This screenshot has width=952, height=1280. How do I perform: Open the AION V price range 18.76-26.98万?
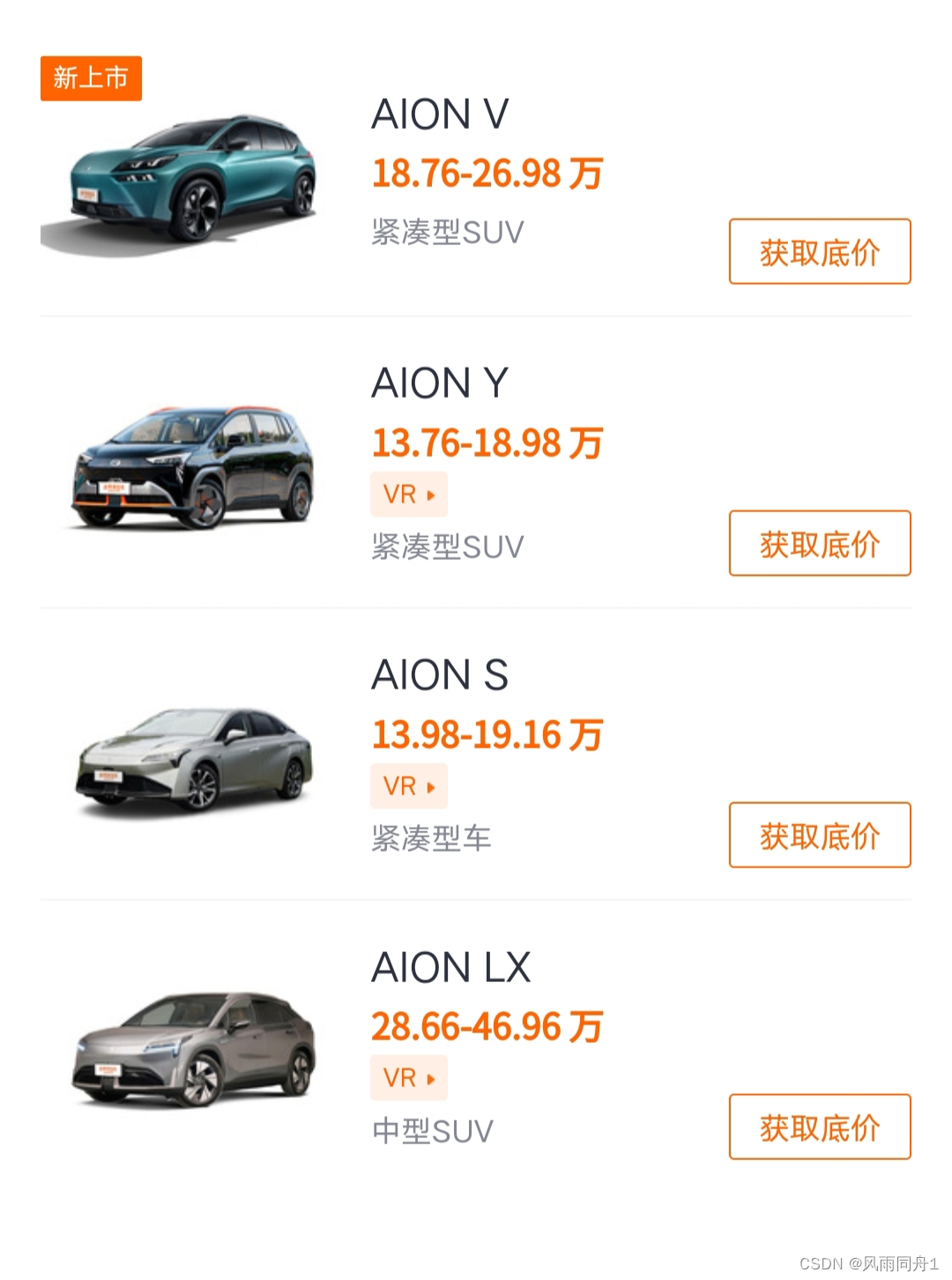tap(486, 175)
